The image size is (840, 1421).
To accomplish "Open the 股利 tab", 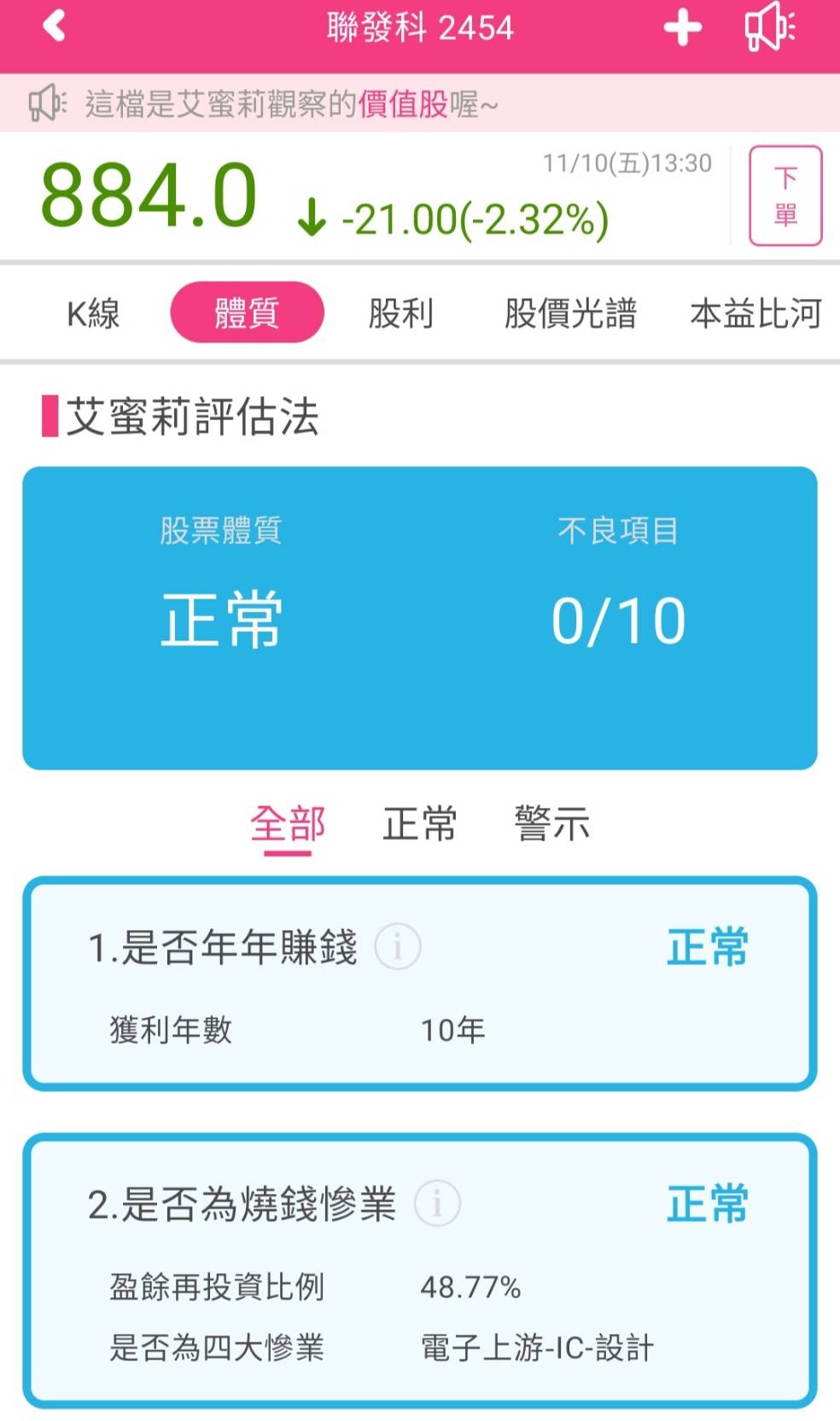I will (x=401, y=313).
